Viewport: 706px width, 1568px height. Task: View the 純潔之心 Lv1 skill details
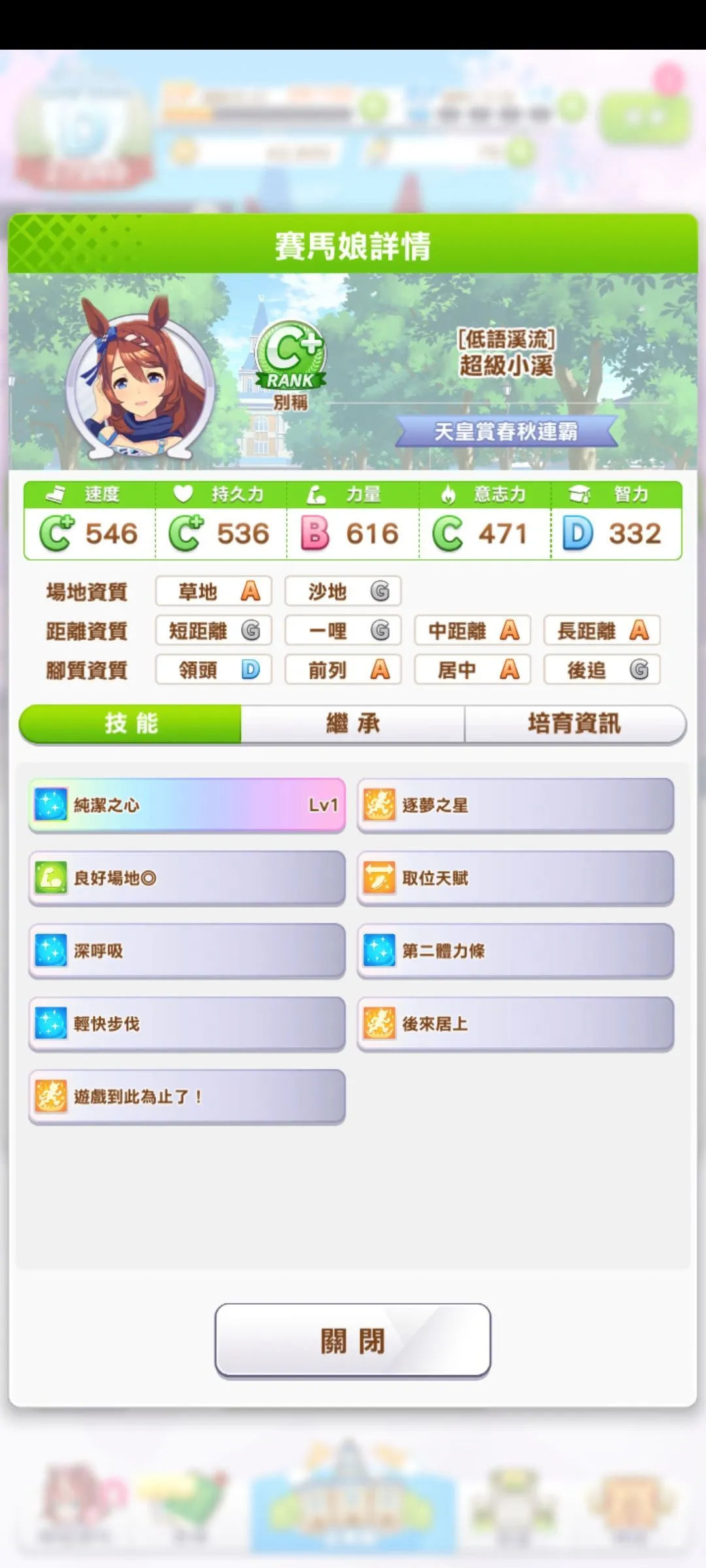(x=187, y=805)
